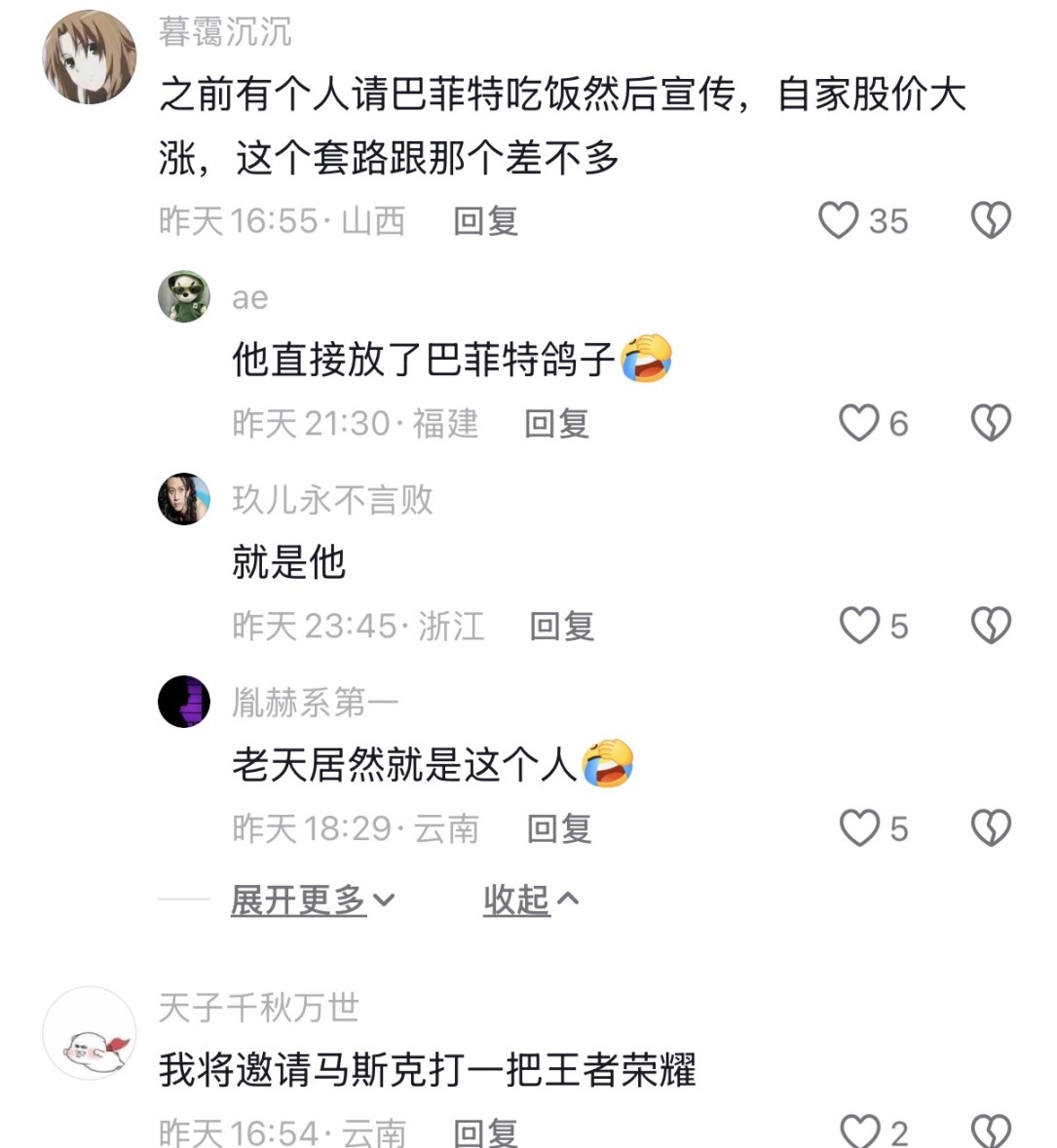Expand more replies with 展开更多
Viewport: 1057px width, 1148px height.
tap(312, 899)
